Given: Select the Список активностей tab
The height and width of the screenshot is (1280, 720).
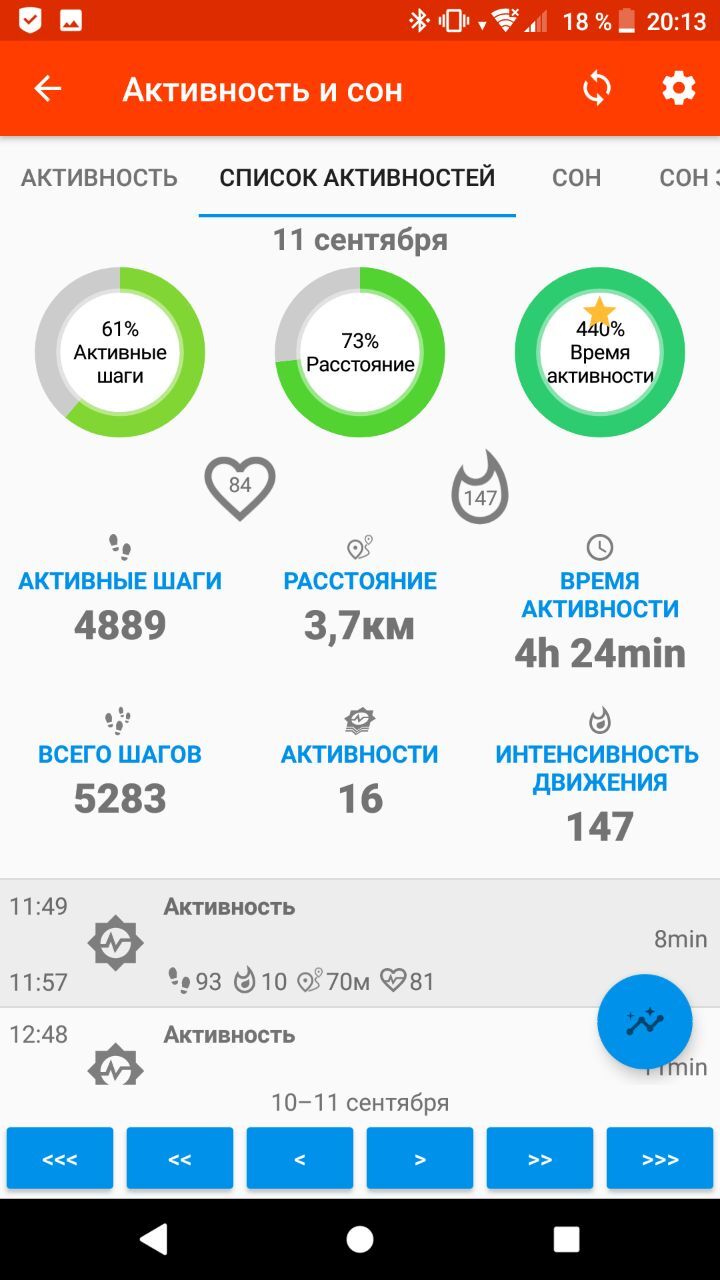Looking at the screenshot, I should (357, 178).
